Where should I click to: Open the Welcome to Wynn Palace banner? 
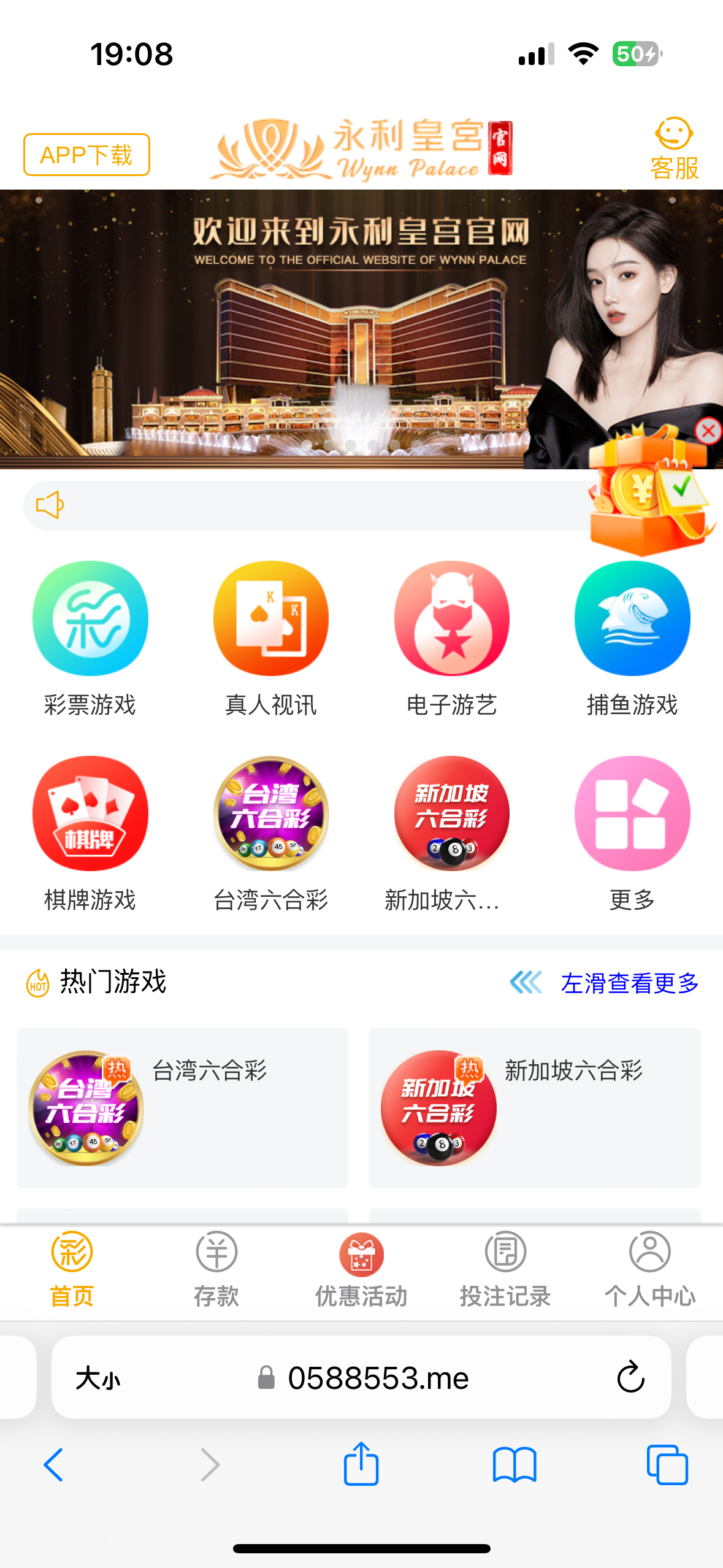[307, 331]
